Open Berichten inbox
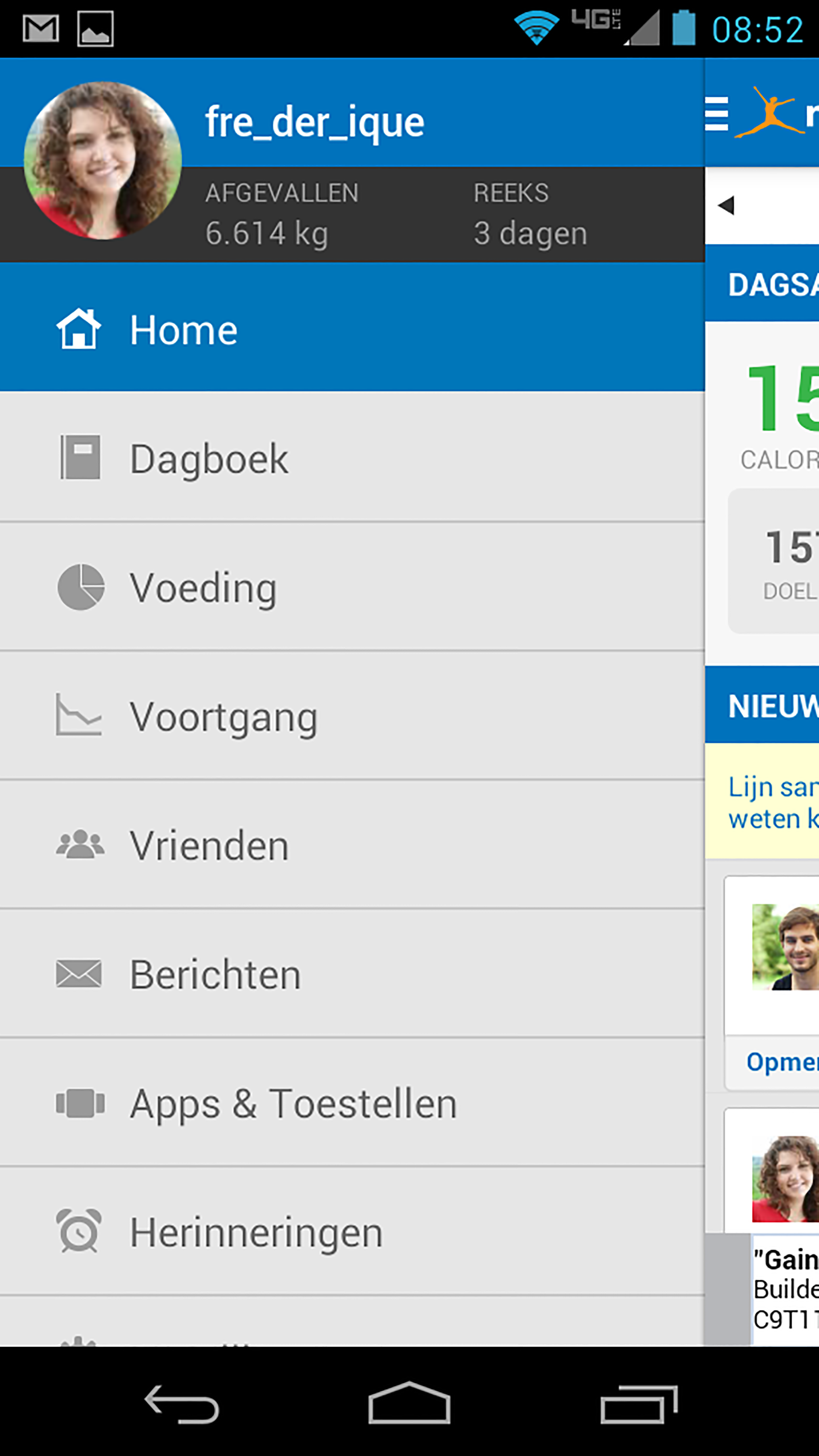The width and height of the screenshot is (819, 1456). (352, 973)
